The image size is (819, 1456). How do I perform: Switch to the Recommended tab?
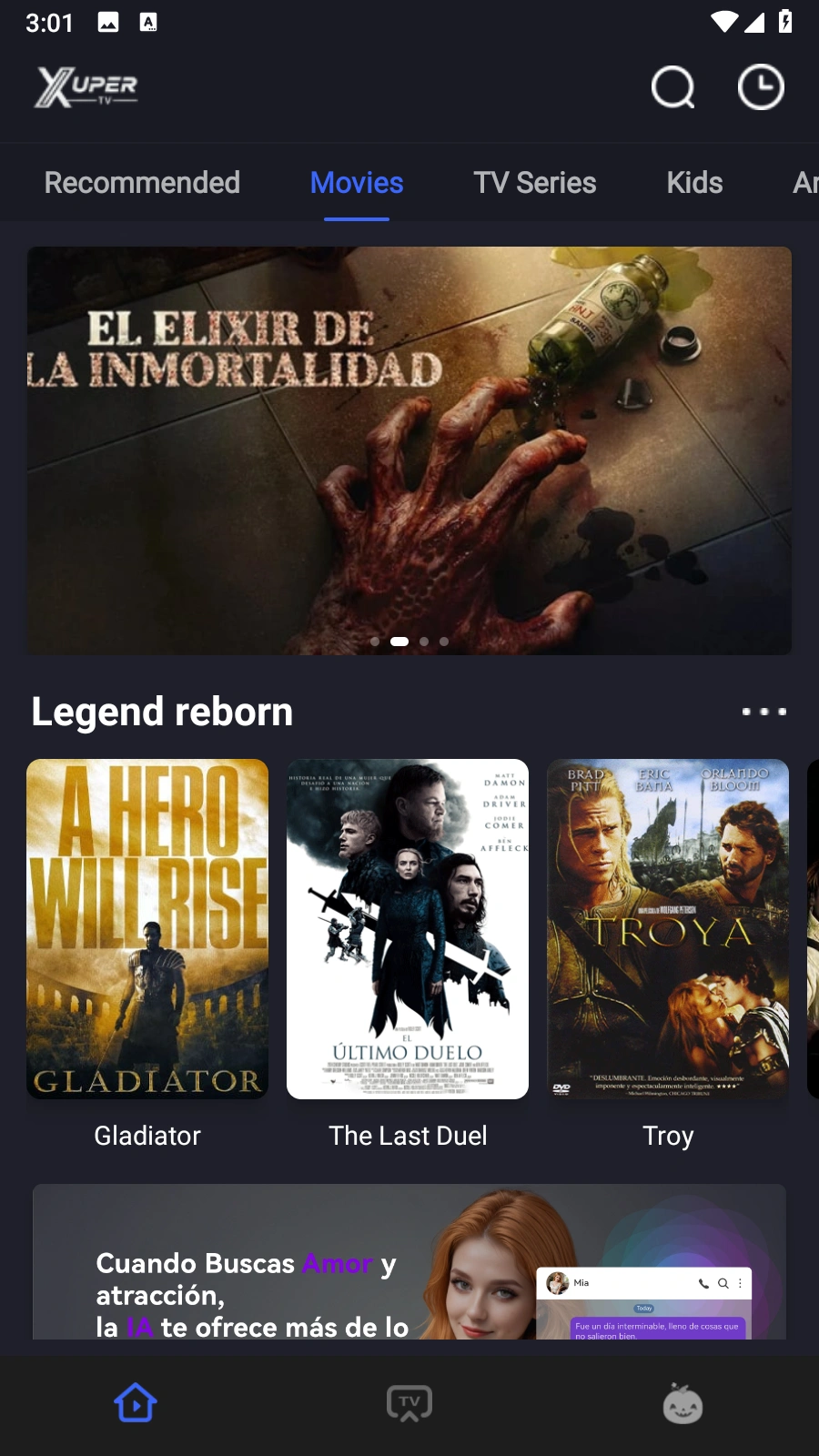(x=142, y=183)
